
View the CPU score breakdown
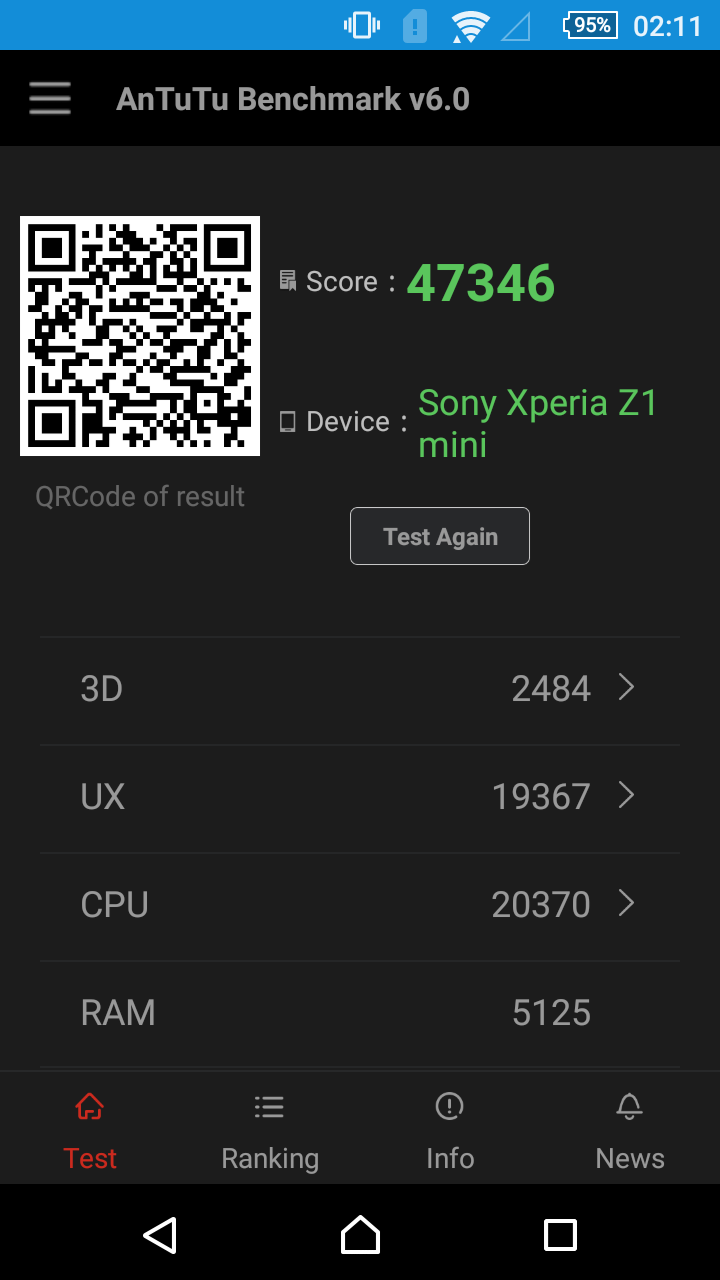[360, 907]
